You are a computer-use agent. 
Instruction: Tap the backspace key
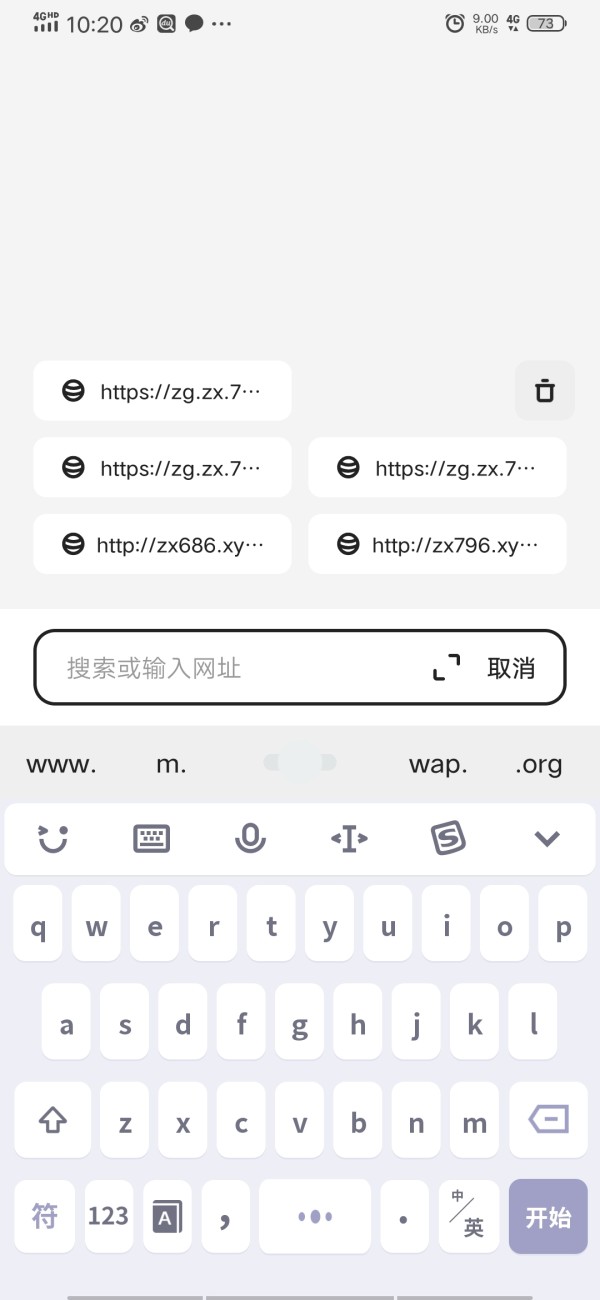pos(548,1119)
